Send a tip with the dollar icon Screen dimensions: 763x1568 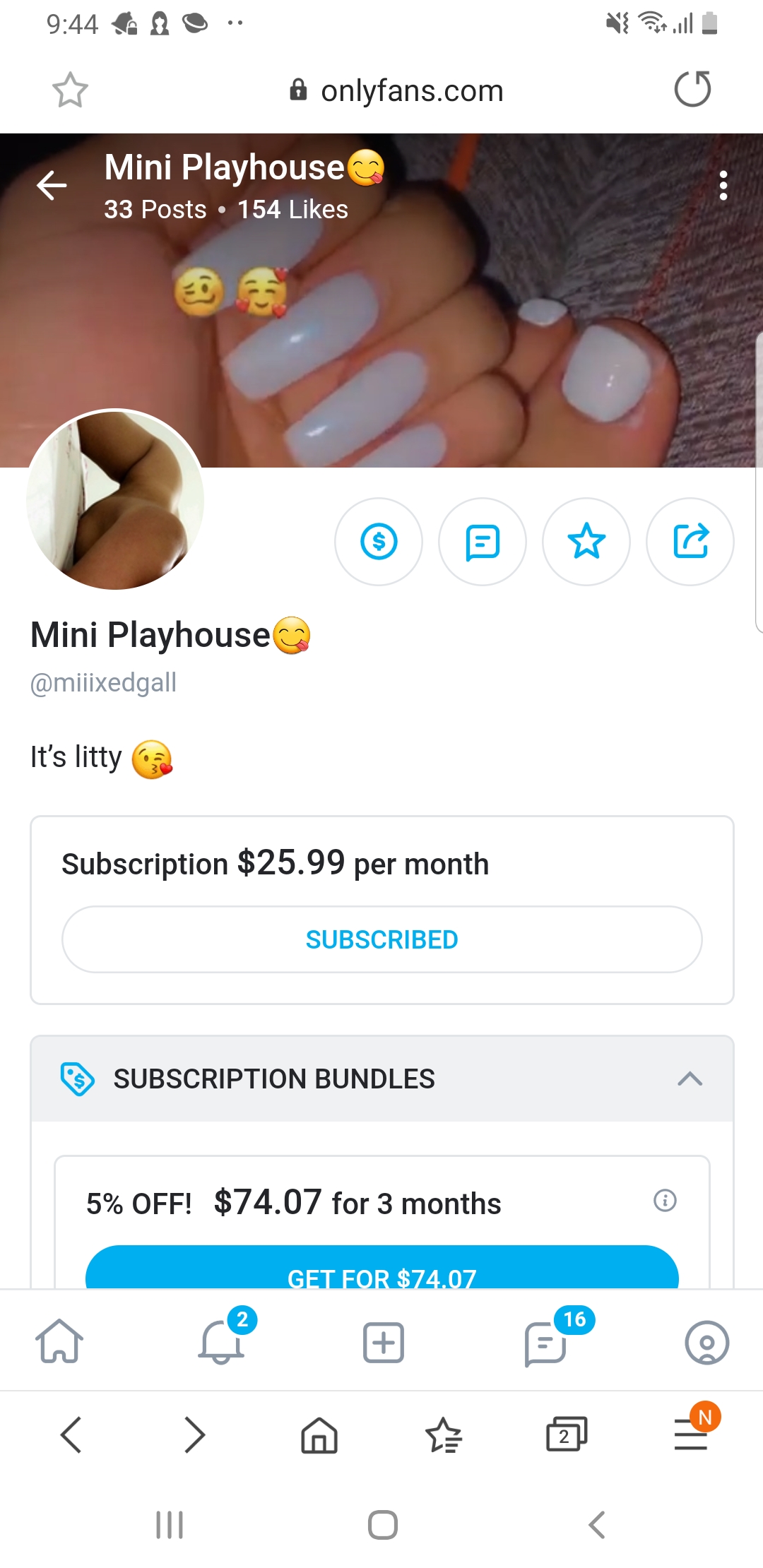[x=379, y=542]
